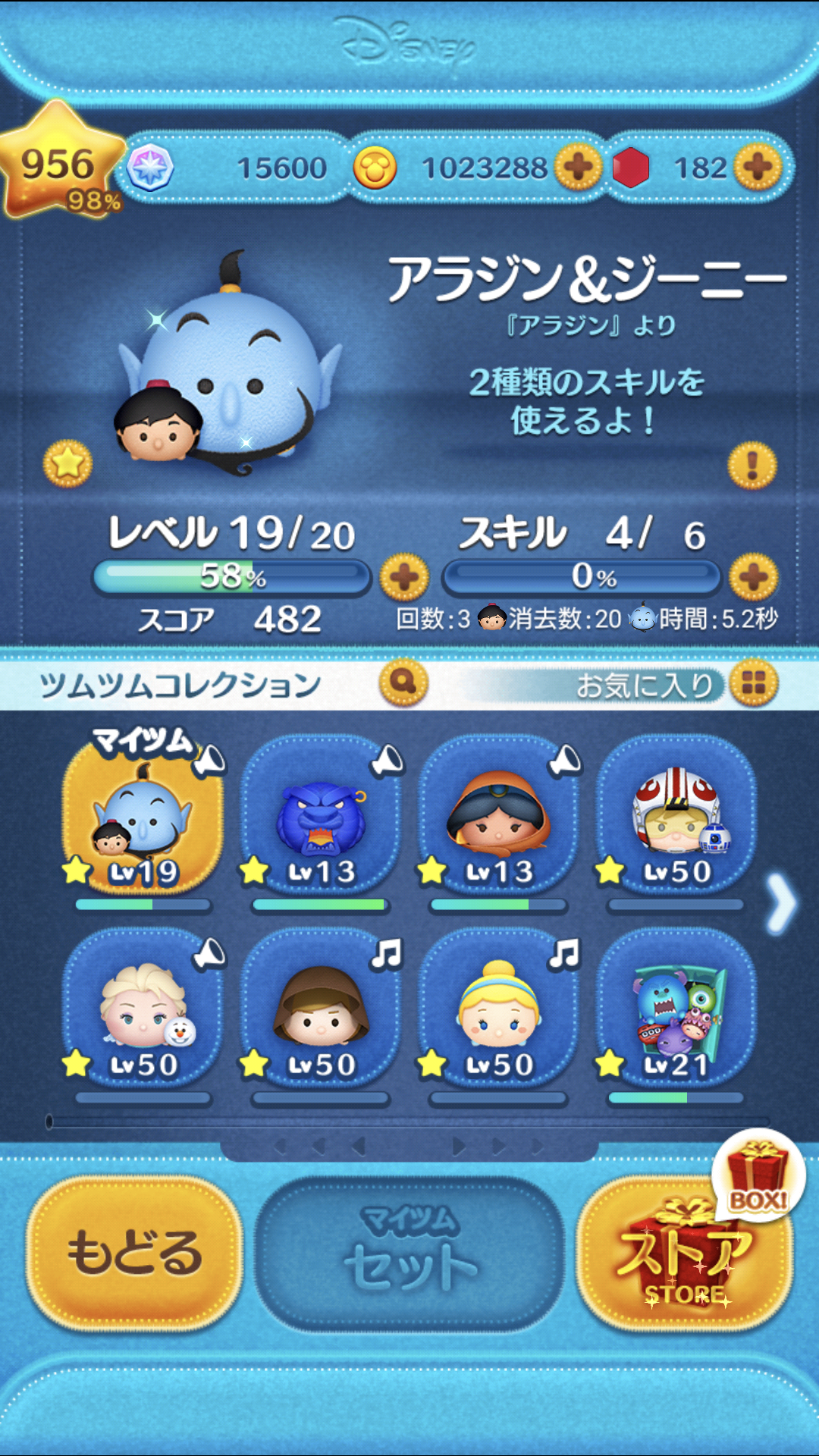Open the exclamation info icon

click(x=752, y=464)
